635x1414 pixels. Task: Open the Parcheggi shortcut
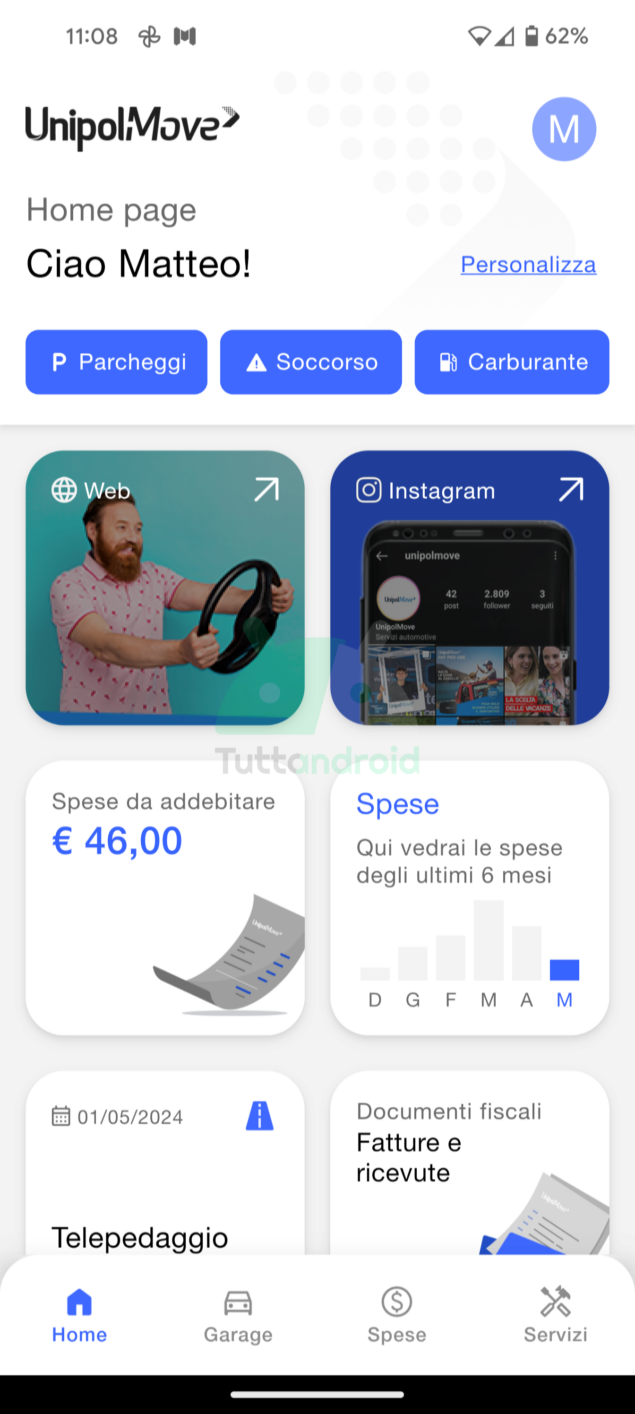point(117,362)
